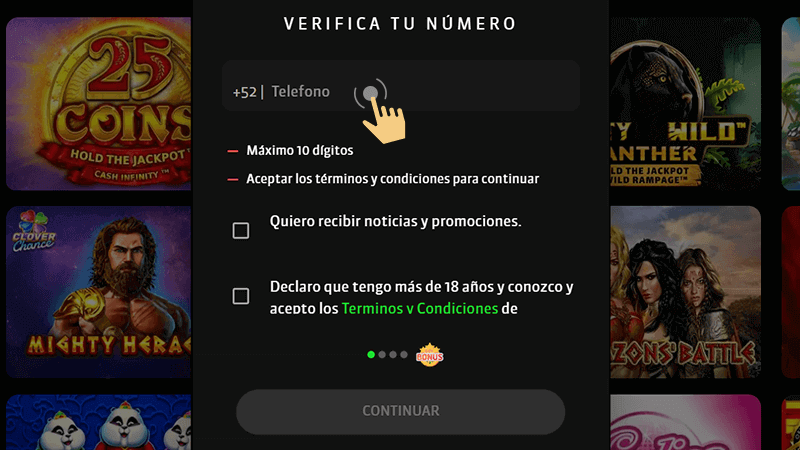800x450 pixels.
Task: Tap the Telefono number input field
Action: 420,91
